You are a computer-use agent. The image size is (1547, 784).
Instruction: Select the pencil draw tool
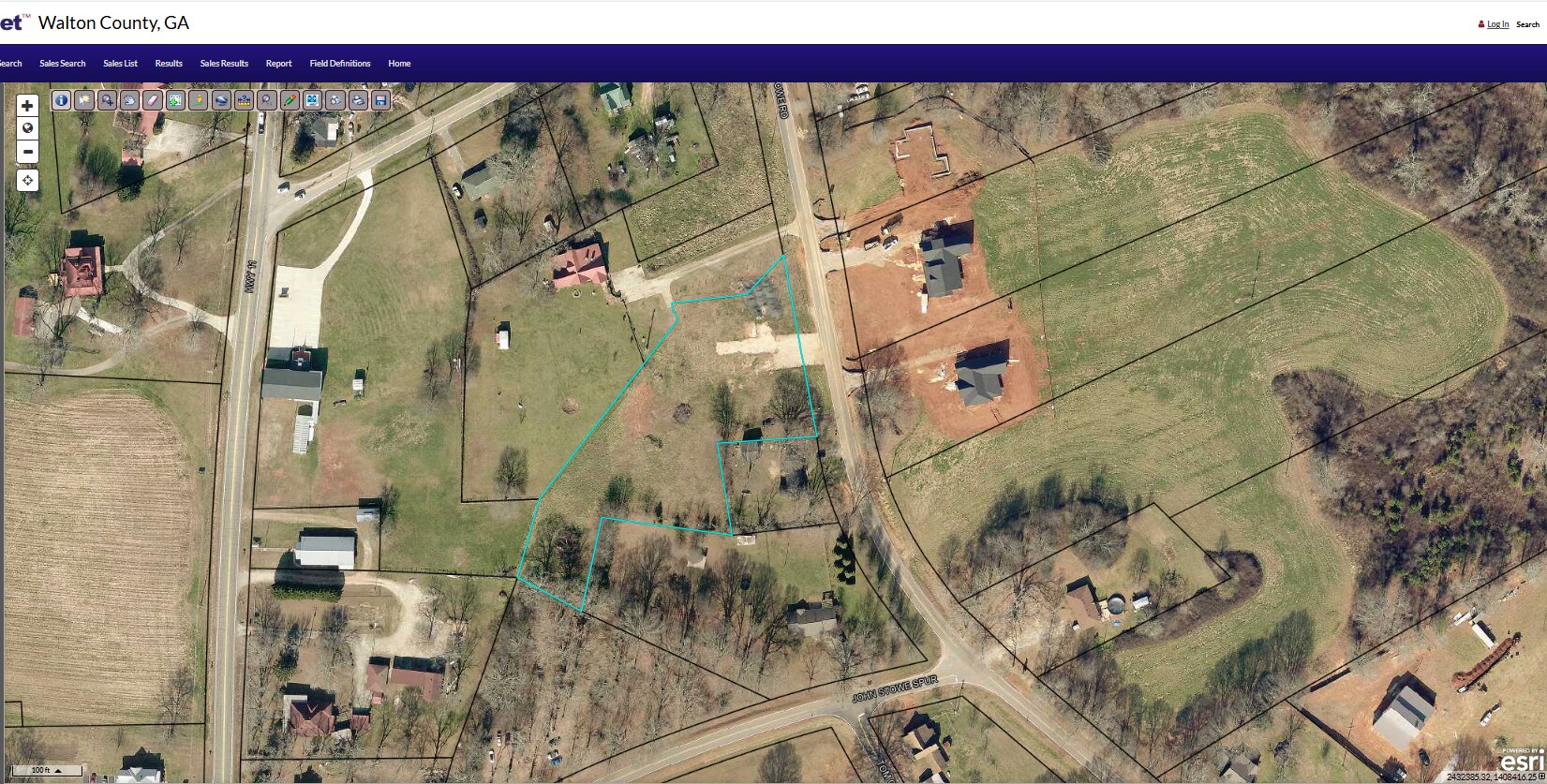click(x=290, y=100)
